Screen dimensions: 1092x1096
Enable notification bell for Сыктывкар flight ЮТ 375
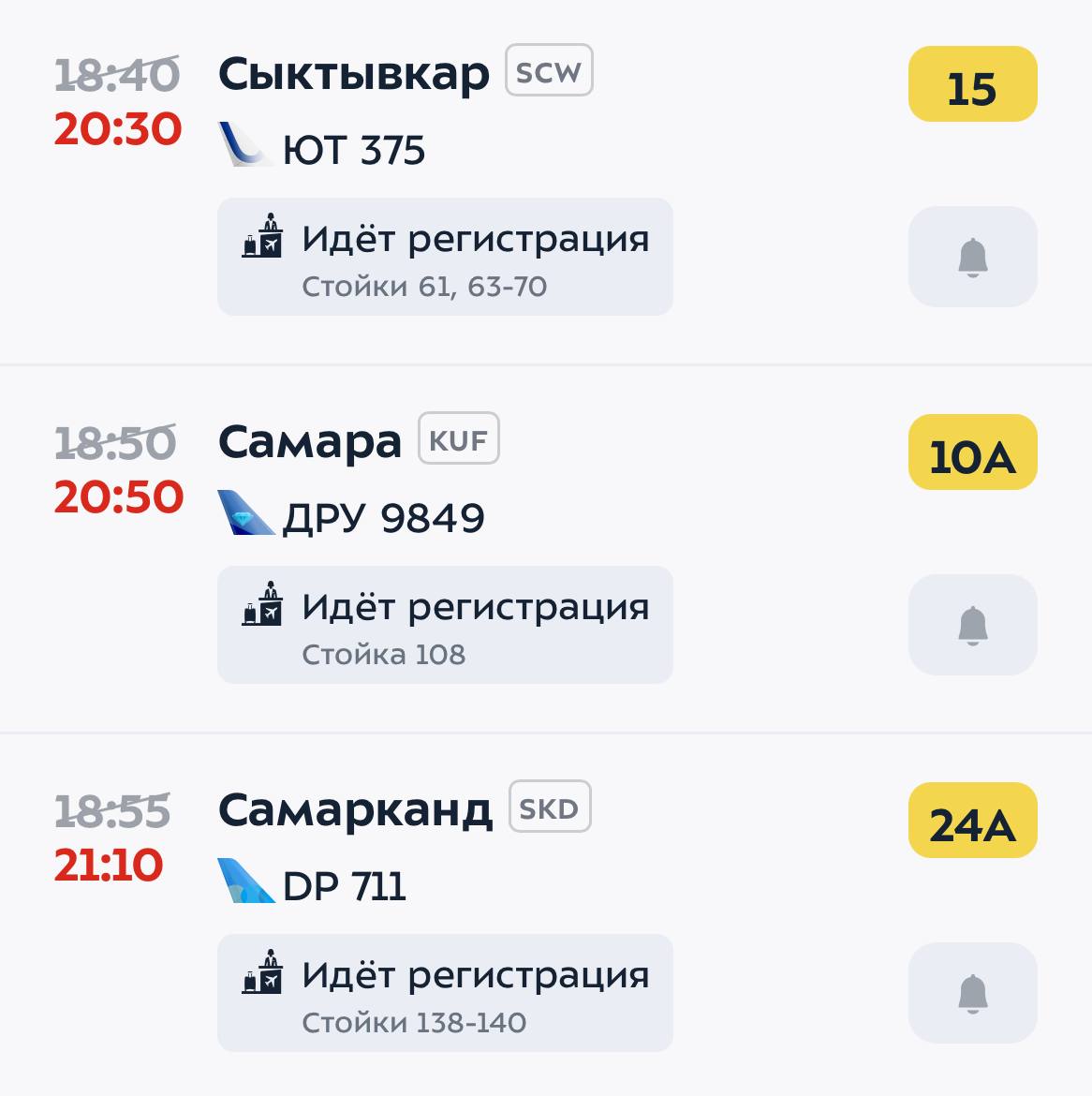coord(972,257)
